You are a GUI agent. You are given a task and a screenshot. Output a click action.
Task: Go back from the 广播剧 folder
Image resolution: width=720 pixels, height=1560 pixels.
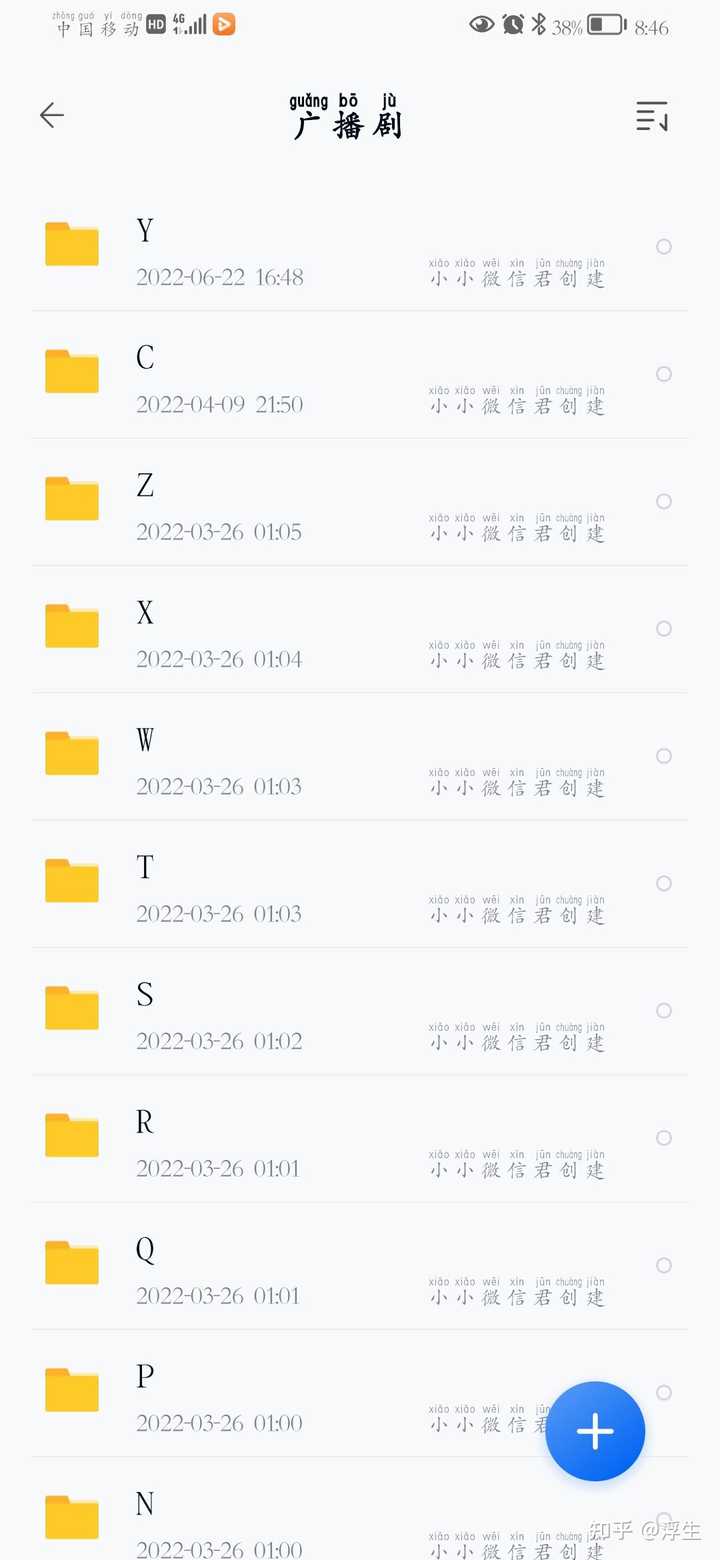click(52, 116)
